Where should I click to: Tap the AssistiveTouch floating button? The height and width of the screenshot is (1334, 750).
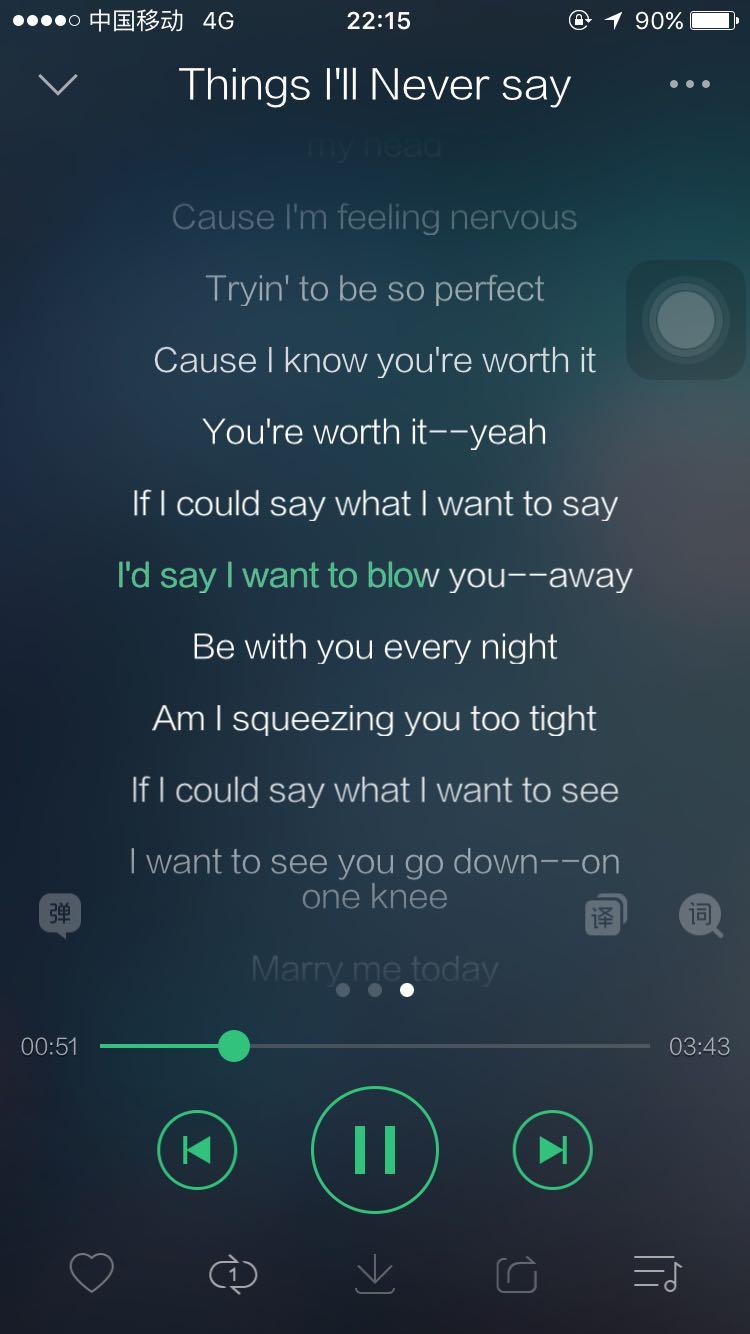686,320
